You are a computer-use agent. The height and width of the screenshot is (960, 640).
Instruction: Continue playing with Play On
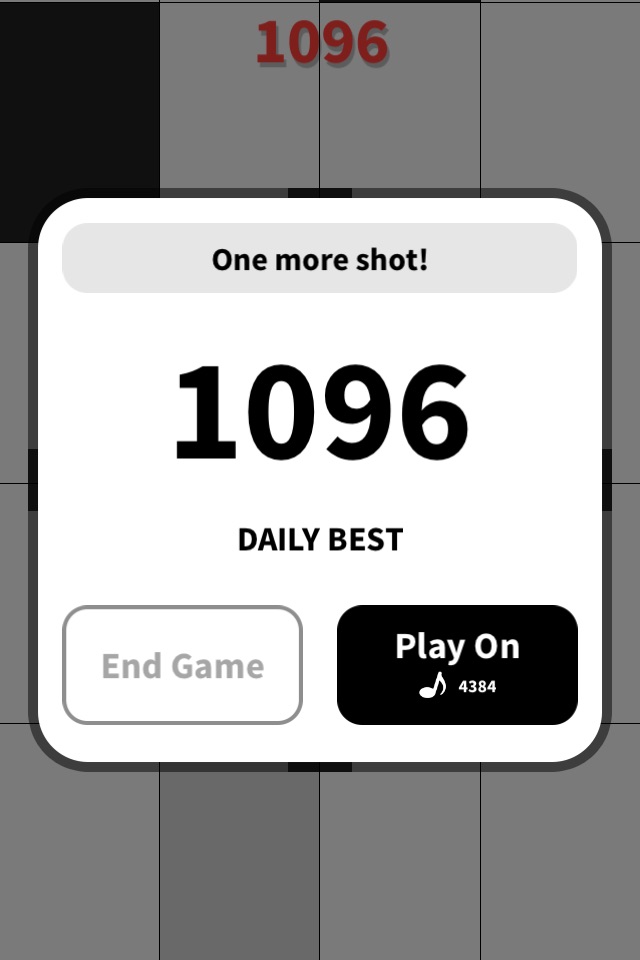pyautogui.click(x=457, y=665)
